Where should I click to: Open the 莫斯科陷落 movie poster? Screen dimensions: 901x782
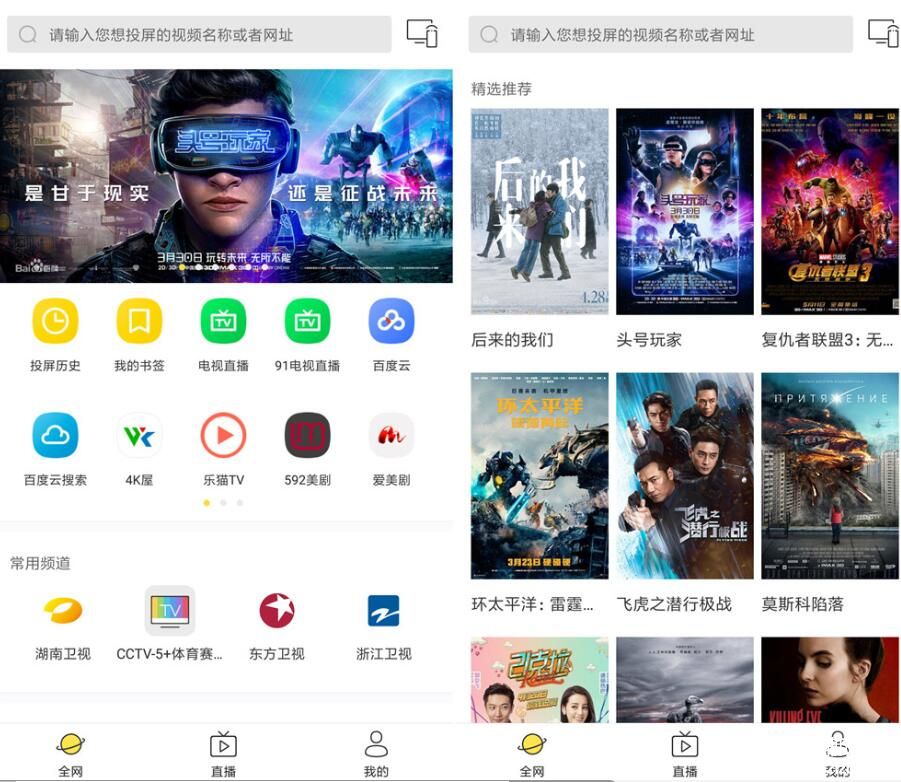[x=829, y=476]
